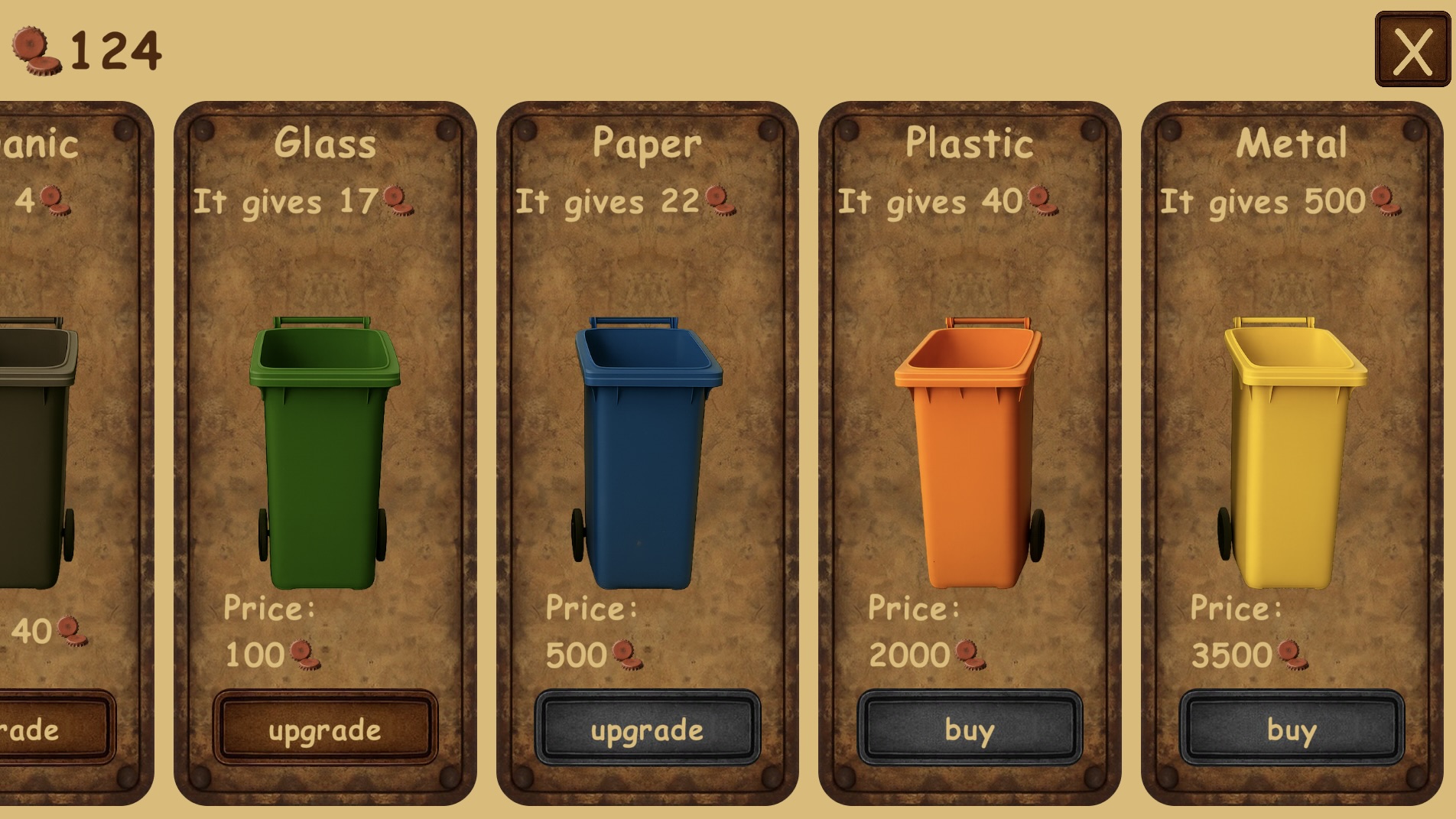
Task: Buy the Metal bin
Action: pos(1292,729)
